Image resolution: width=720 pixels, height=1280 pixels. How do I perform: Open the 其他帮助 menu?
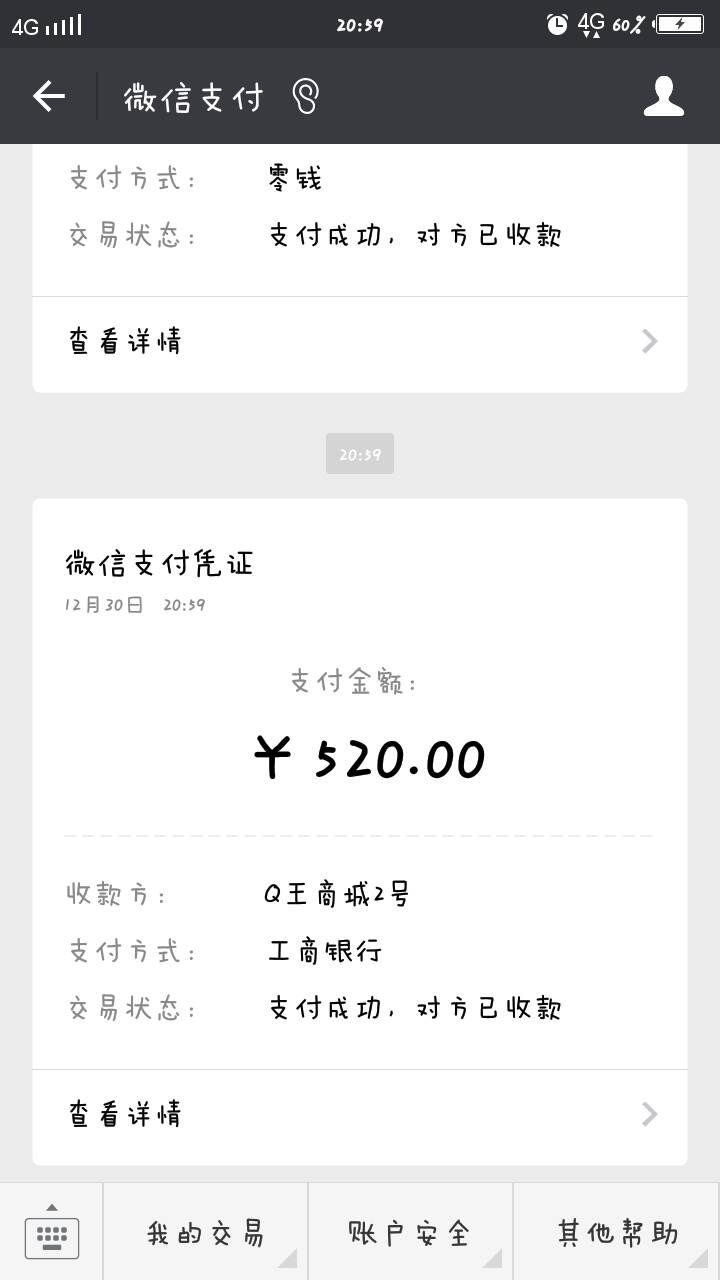[617, 1232]
